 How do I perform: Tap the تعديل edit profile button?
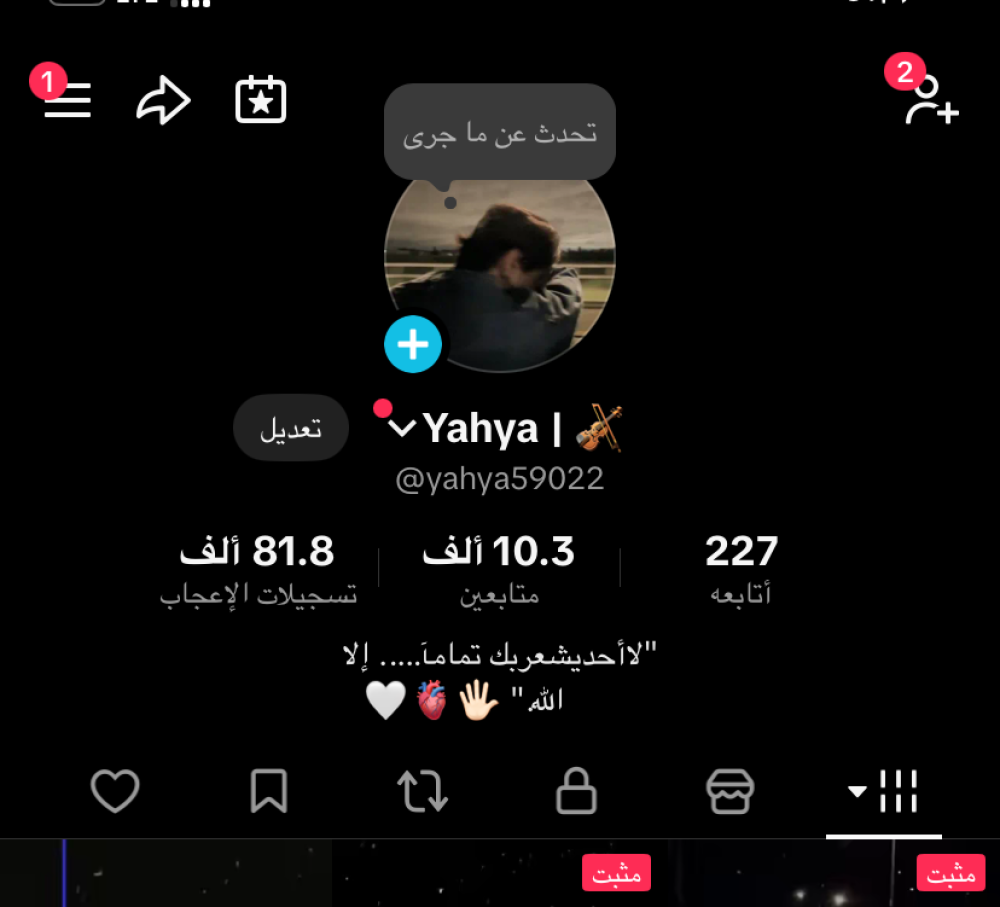tap(291, 428)
